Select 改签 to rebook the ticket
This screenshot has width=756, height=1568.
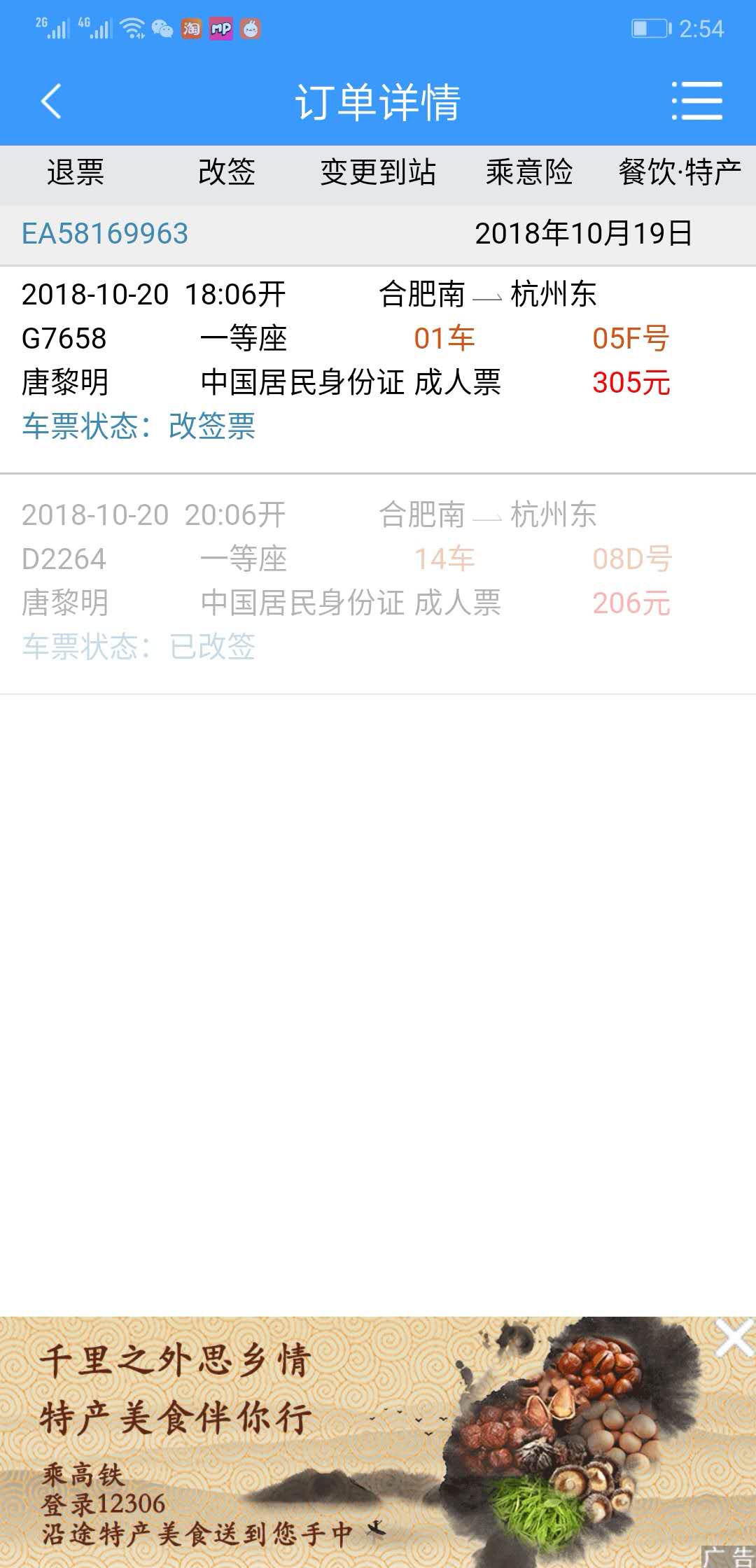pyautogui.click(x=227, y=172)
